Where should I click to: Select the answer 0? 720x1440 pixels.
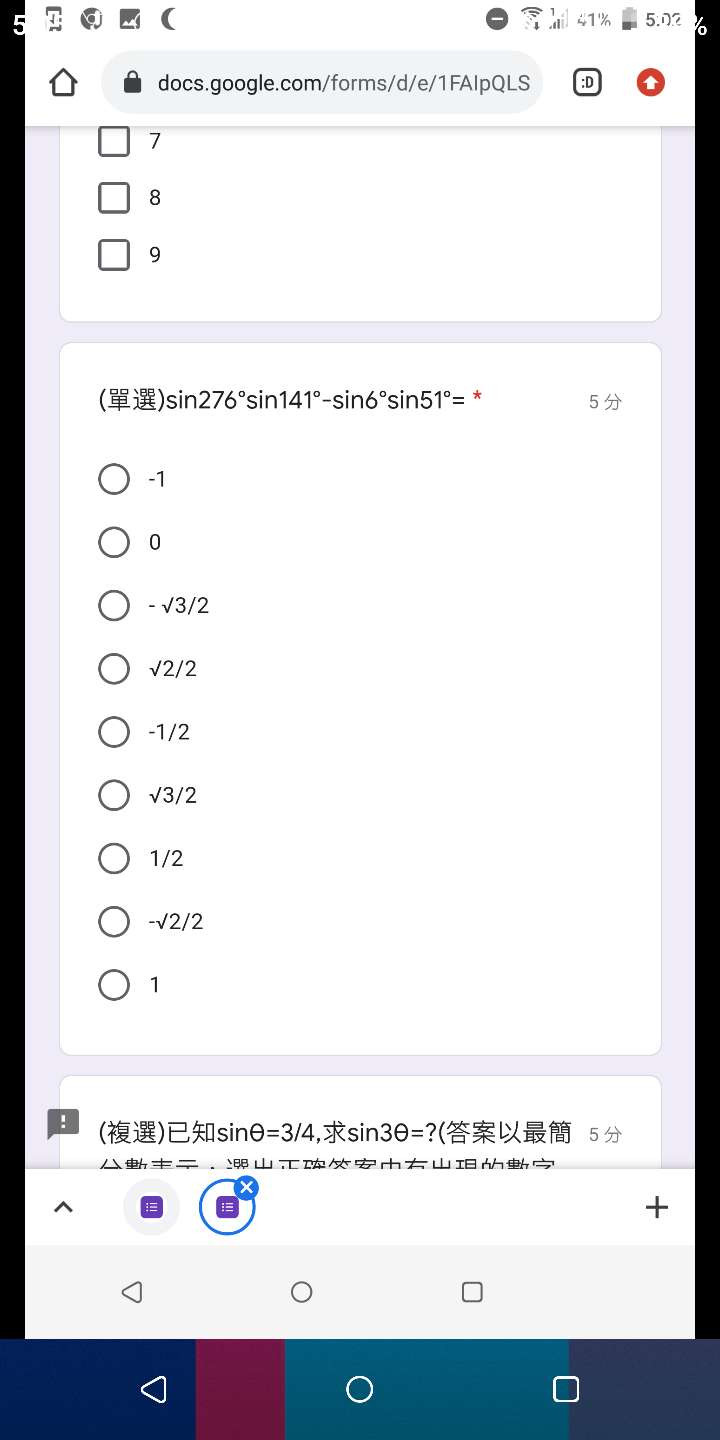pos(114,542)
